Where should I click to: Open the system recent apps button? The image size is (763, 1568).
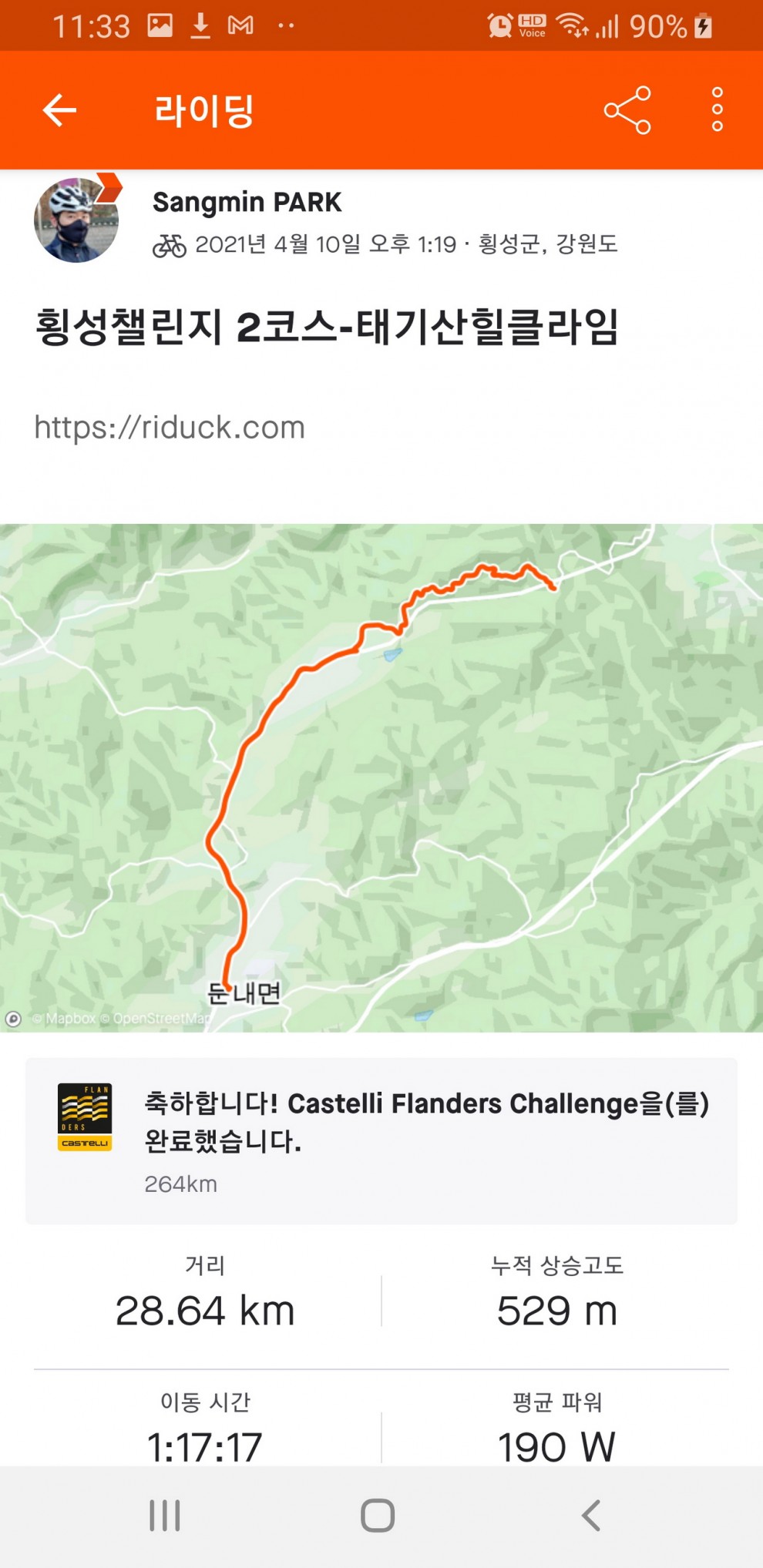click(165, 1516)
